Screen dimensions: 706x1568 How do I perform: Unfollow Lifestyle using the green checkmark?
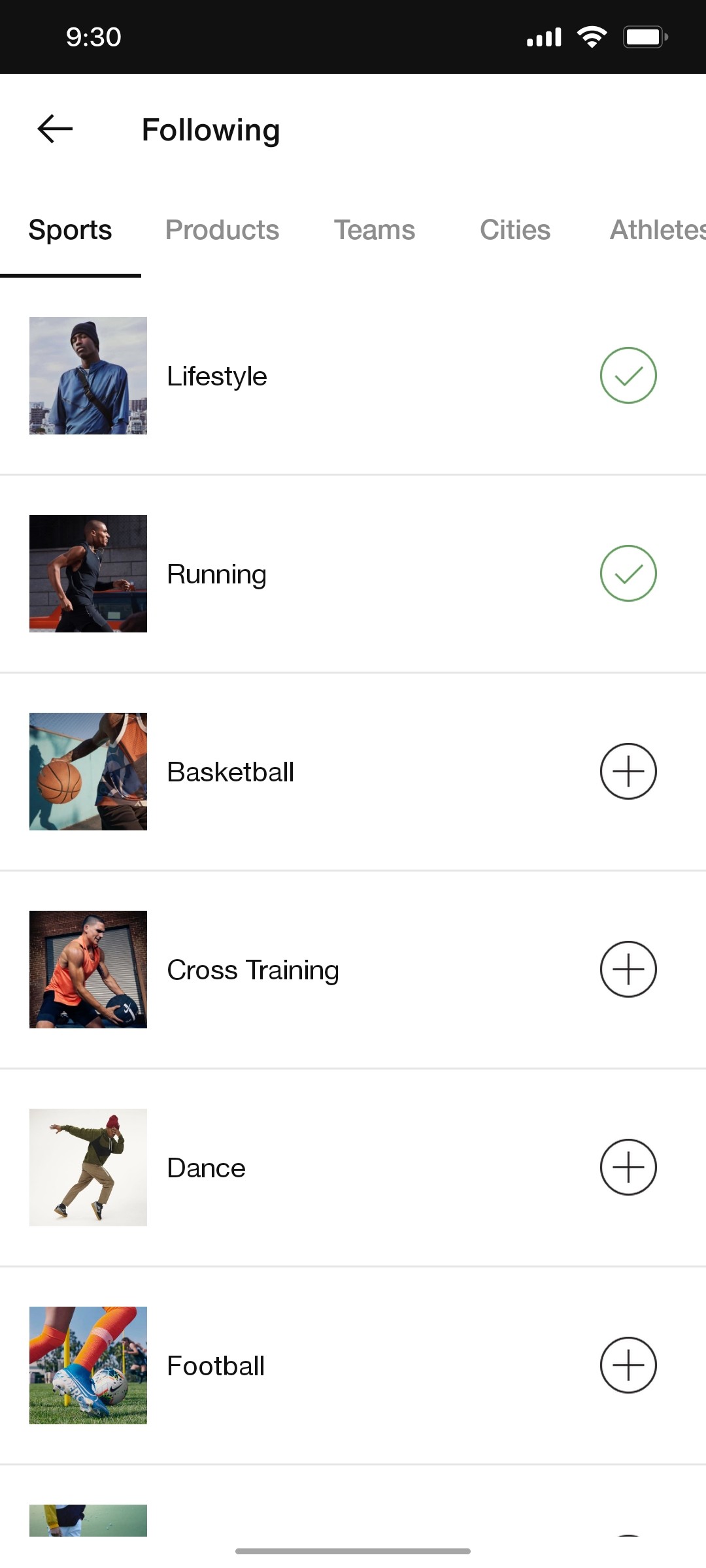coord(628,376)
